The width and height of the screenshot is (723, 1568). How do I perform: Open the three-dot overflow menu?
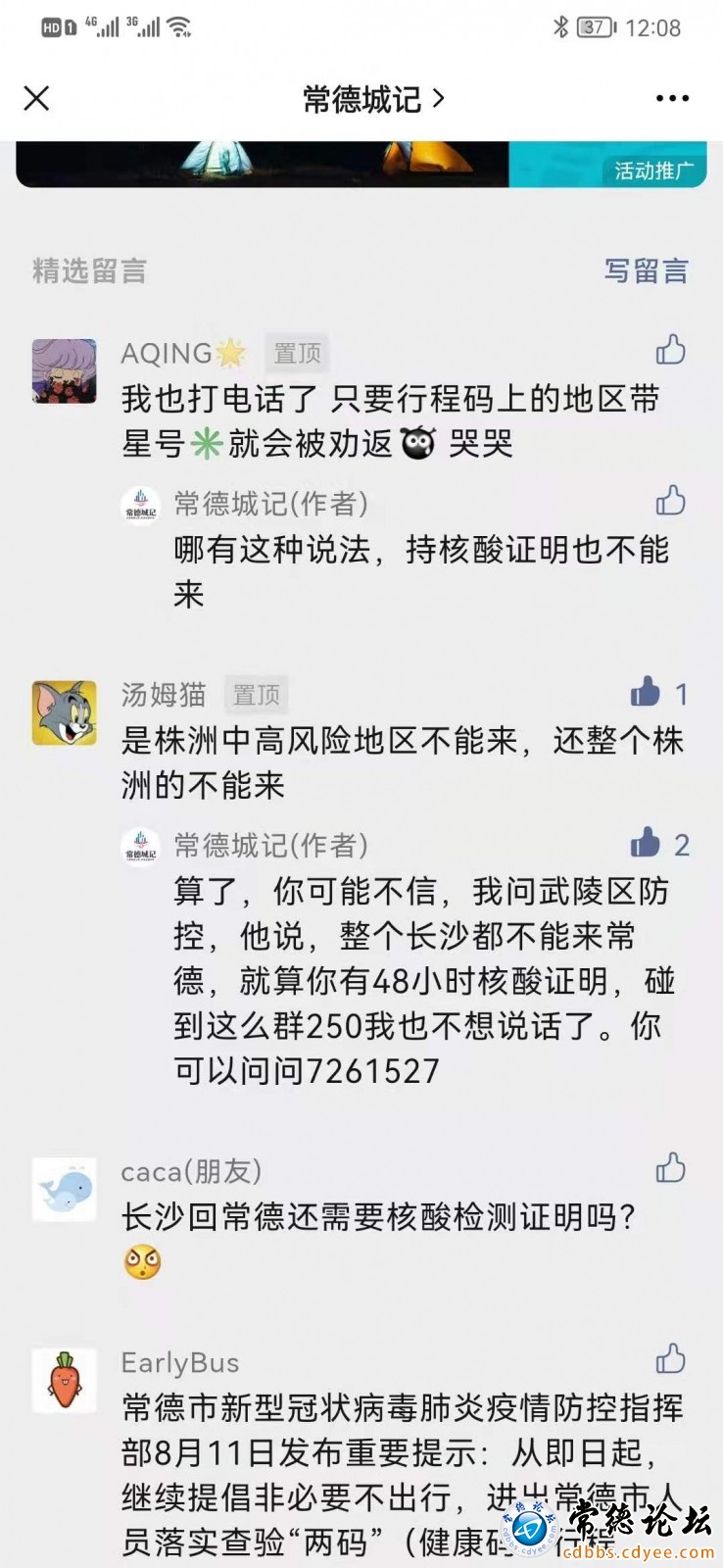[x=672, y=99]
